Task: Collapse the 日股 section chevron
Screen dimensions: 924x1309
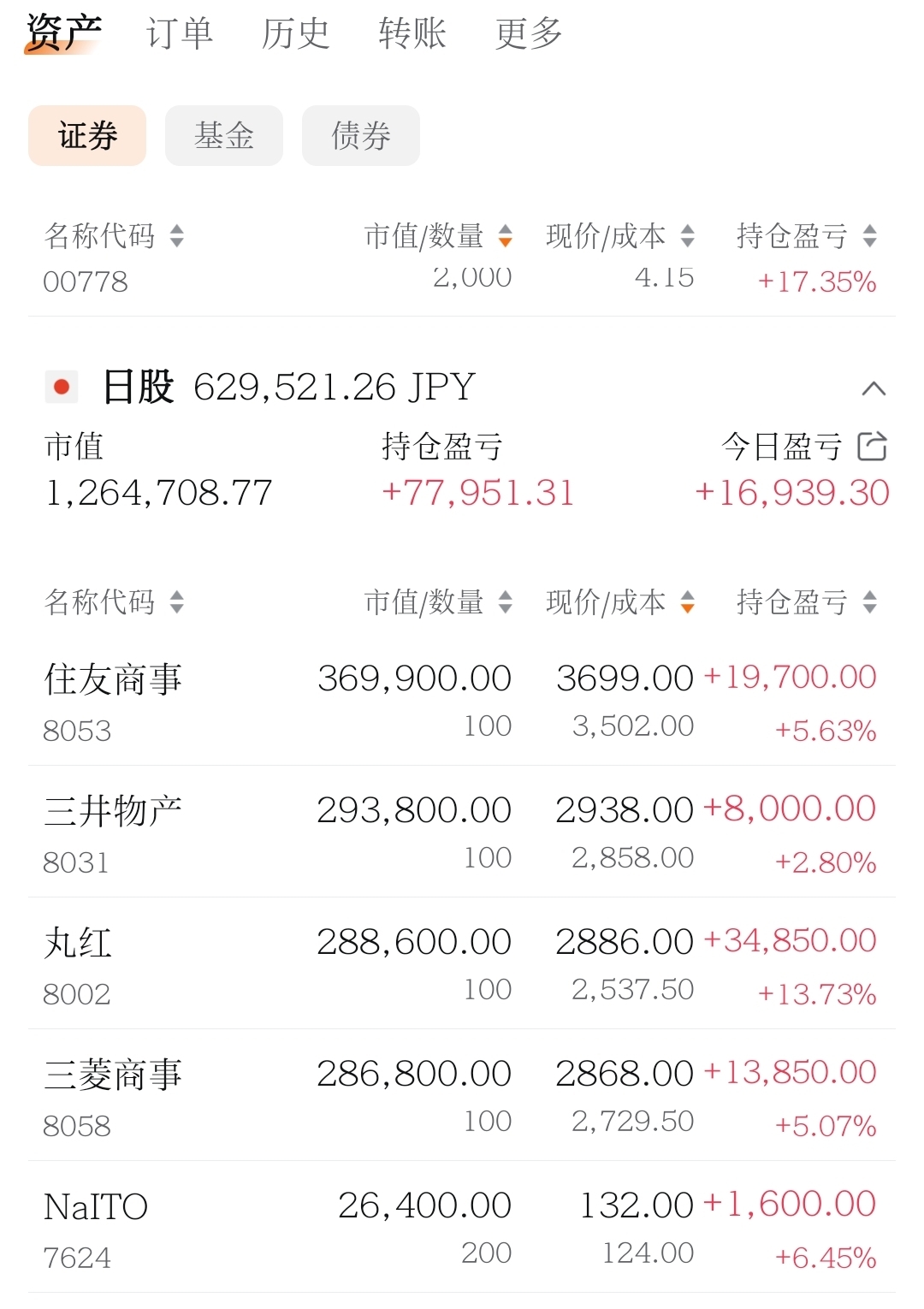Action: (873, 389)
